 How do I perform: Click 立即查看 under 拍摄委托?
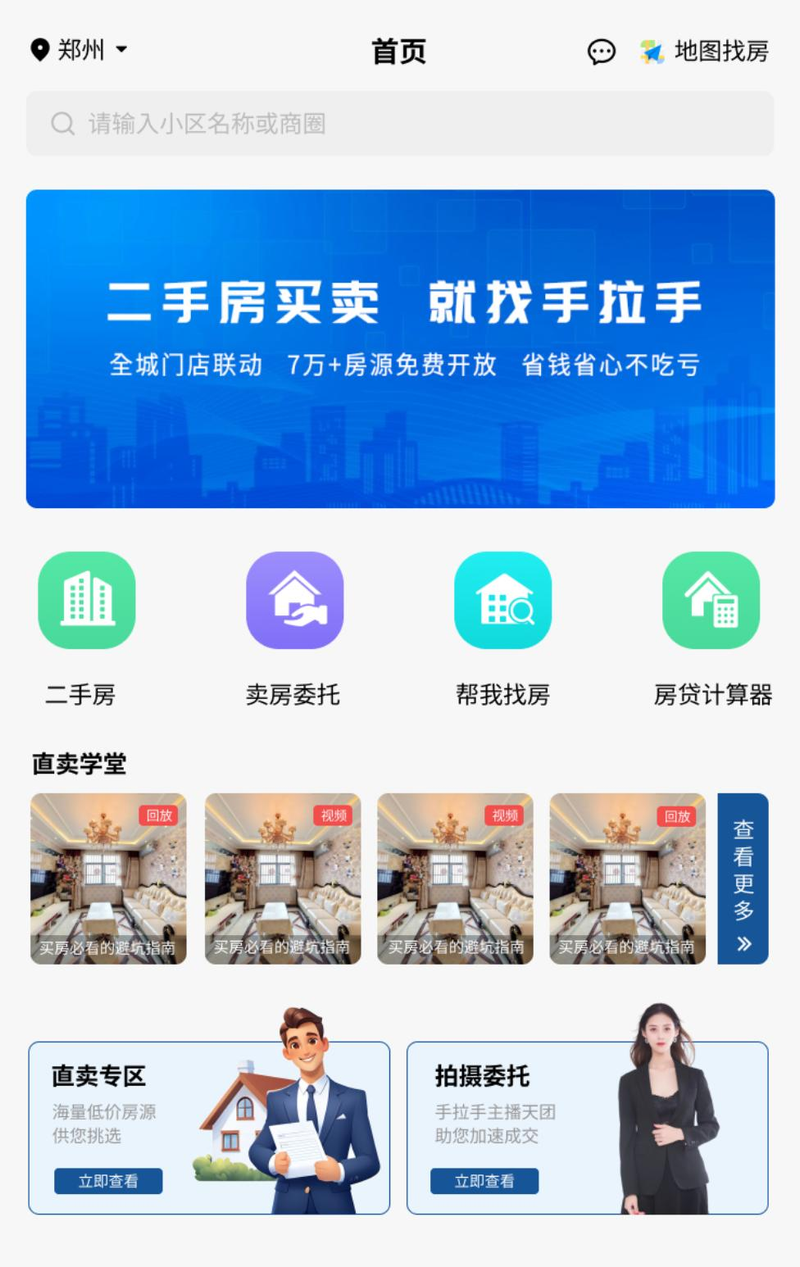coord(485,1181)
